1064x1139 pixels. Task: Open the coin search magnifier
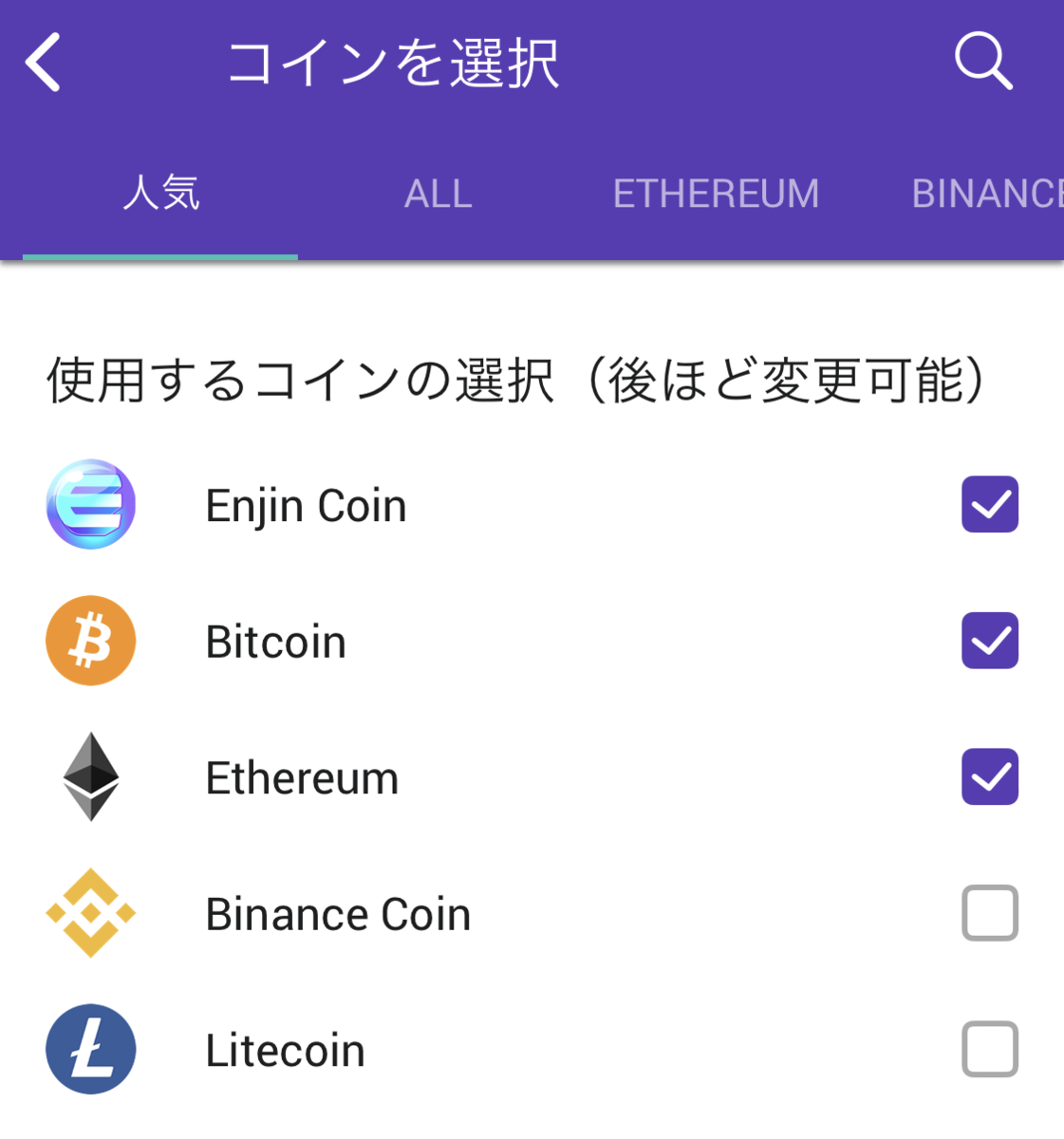click(x=983, y=63)
